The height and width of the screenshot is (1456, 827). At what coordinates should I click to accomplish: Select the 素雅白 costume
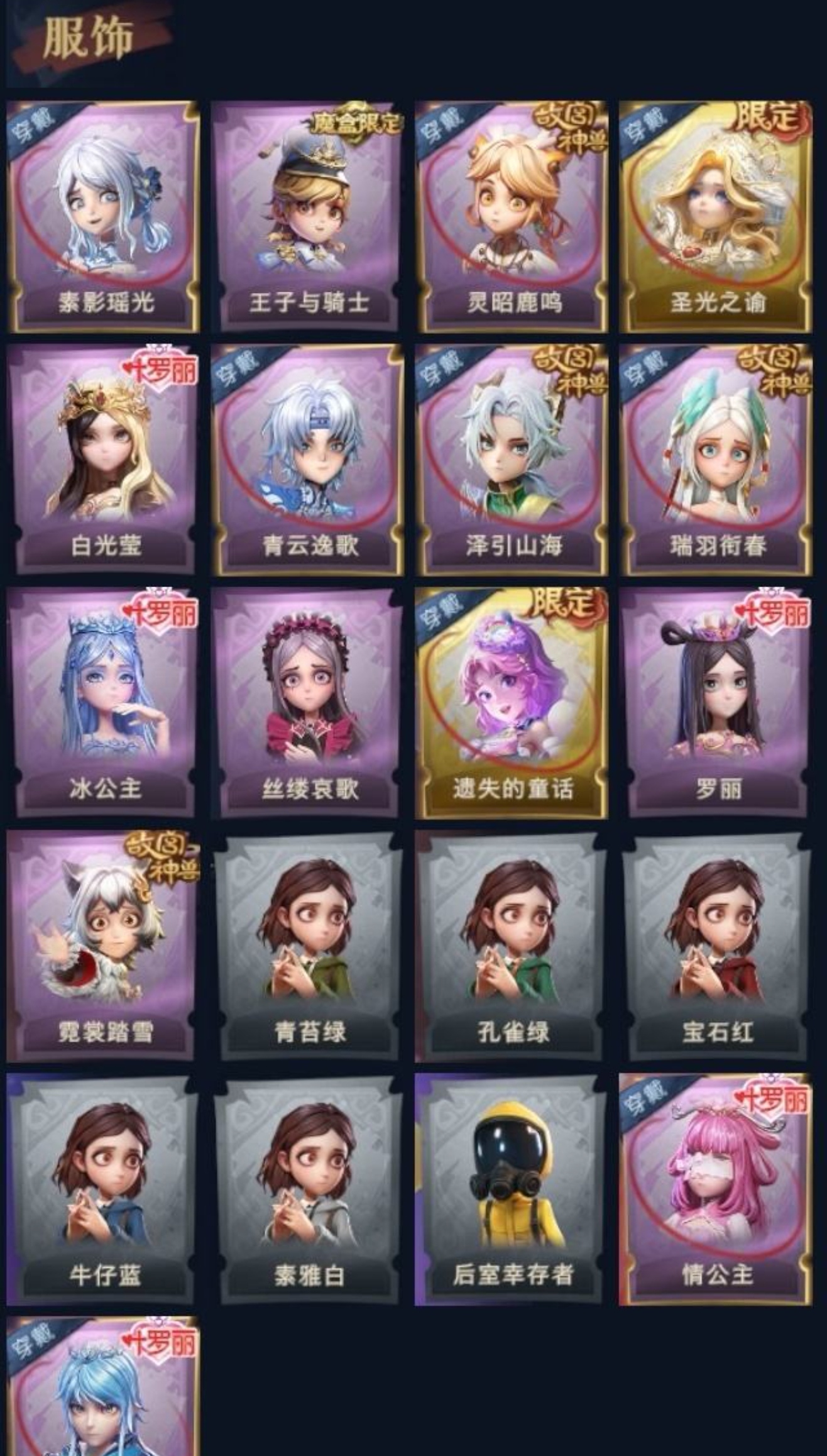pyautogui.click(x=307, y=1189)
